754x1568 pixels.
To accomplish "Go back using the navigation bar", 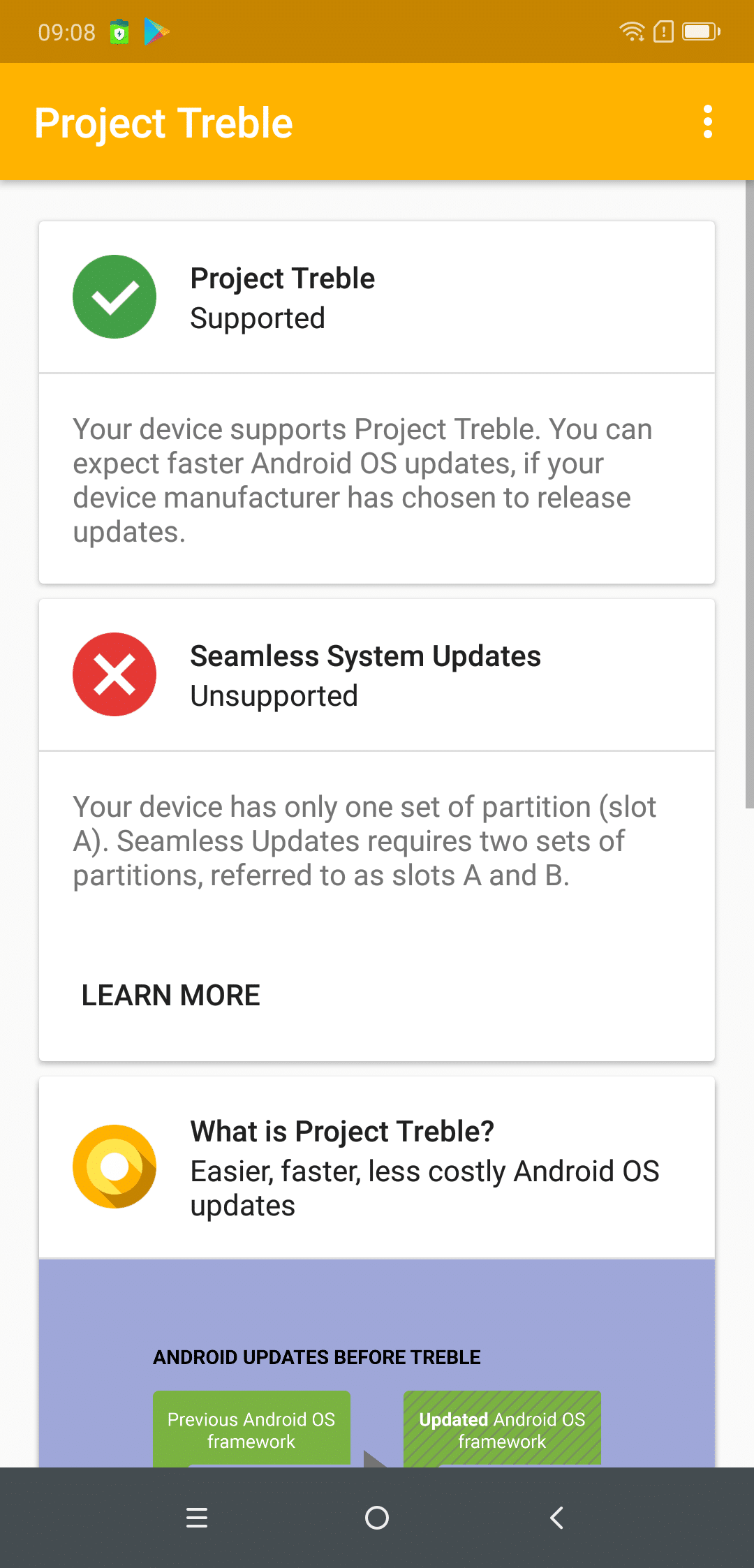I will click(556, 1518).
